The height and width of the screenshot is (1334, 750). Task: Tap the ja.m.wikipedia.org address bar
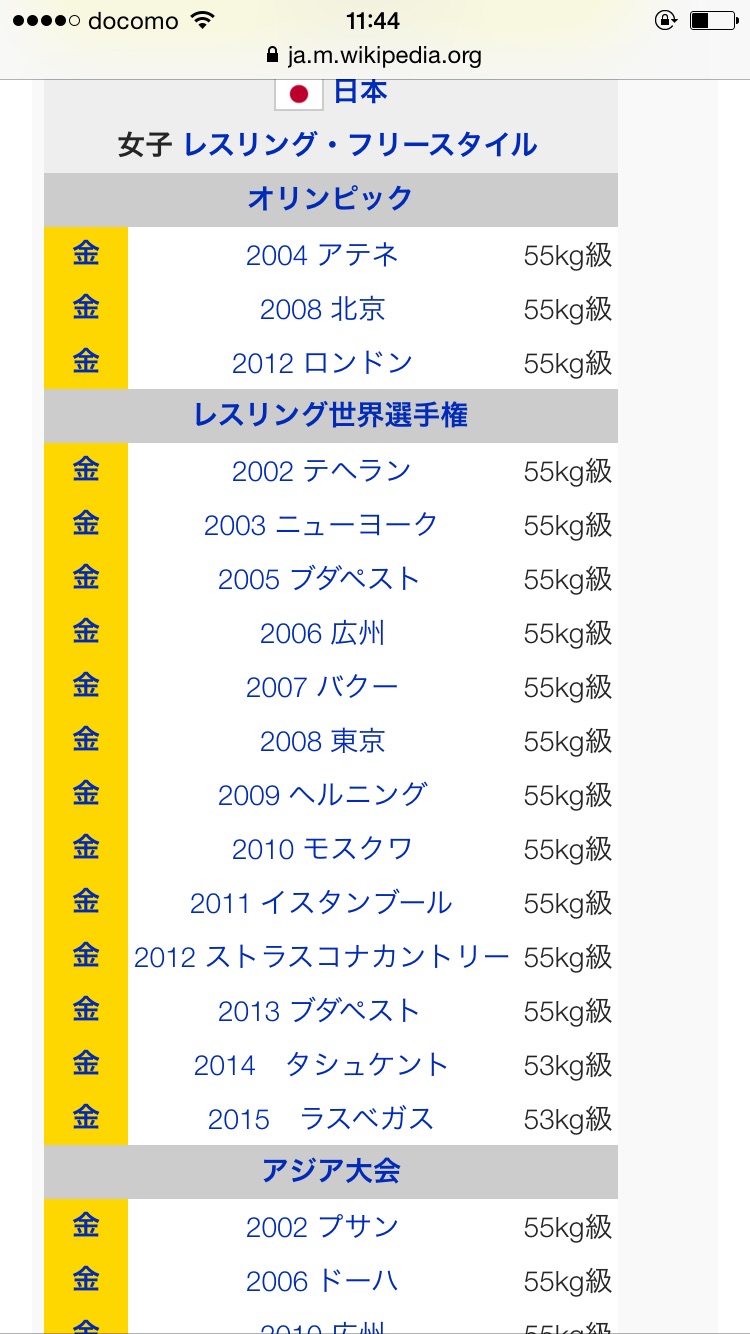pos(374,55)
